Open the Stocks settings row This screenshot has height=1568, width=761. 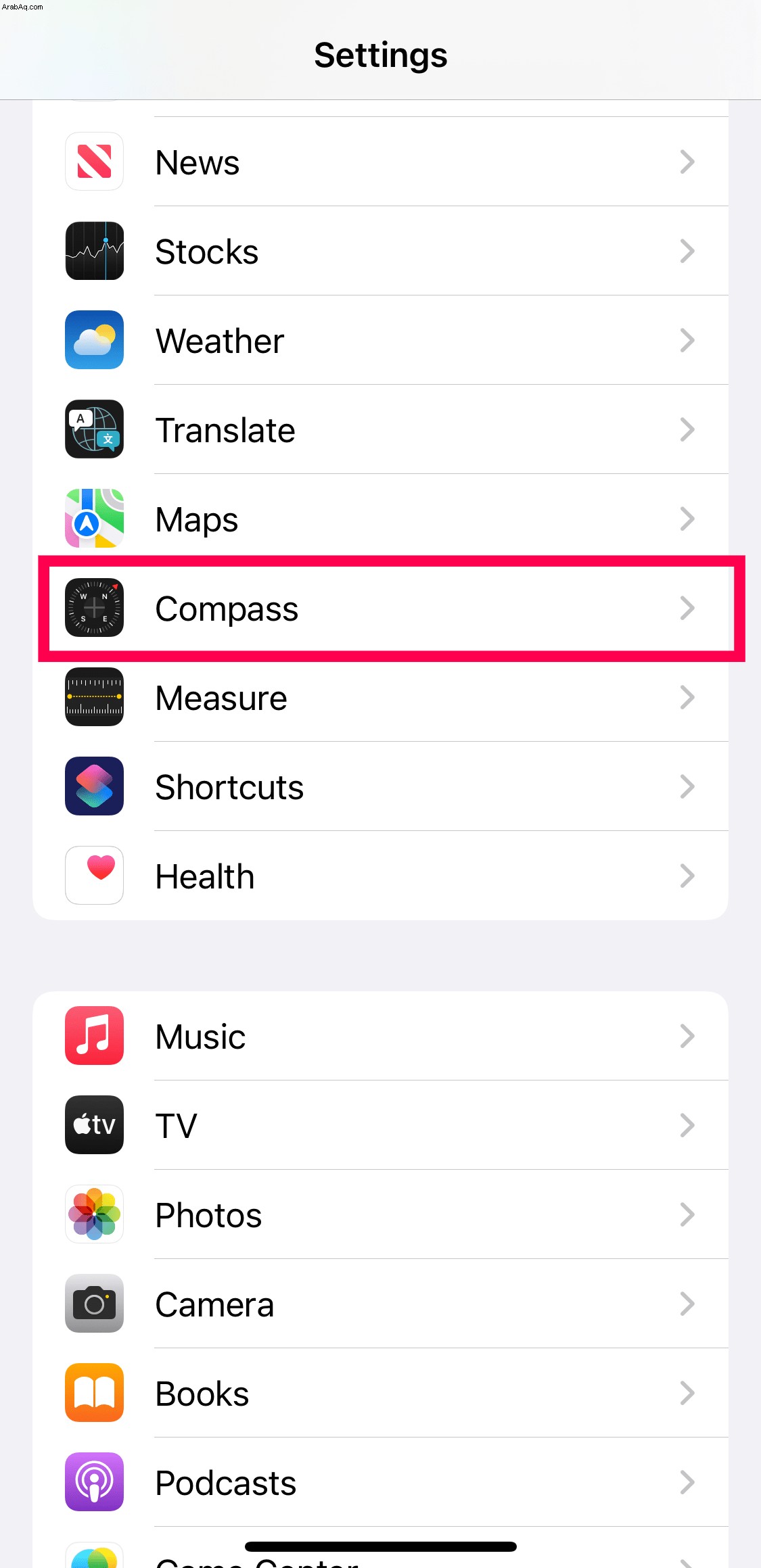tap(380, 251)
